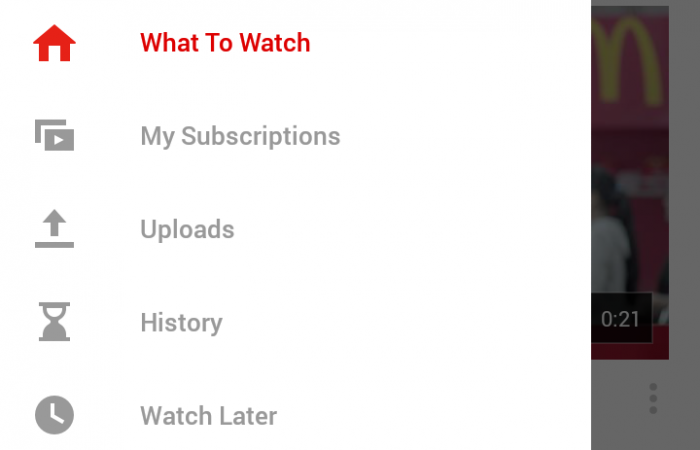Select What To Watch in the drawer

(225, 43)
